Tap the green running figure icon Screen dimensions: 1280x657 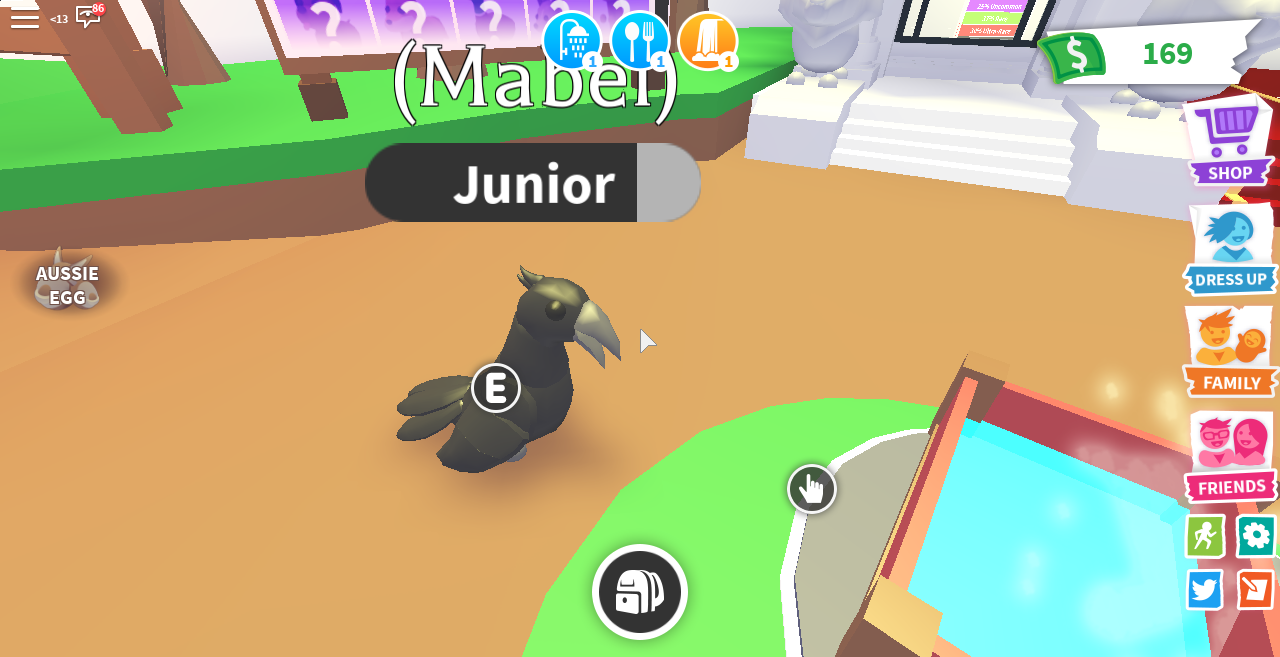pos(1205,536)
